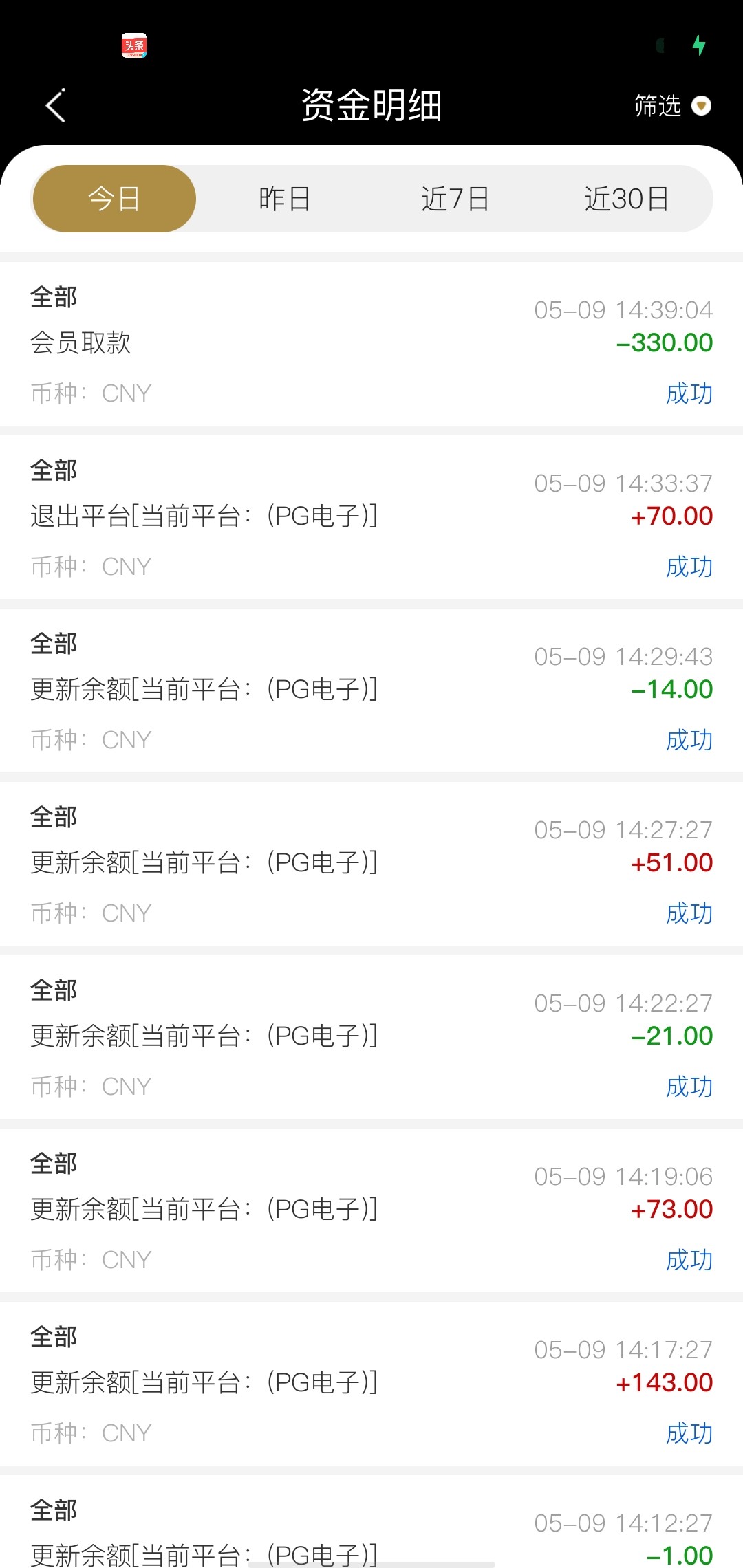
Task: Open the -14.00 balance update record
Action: click(x=371, y=689)
